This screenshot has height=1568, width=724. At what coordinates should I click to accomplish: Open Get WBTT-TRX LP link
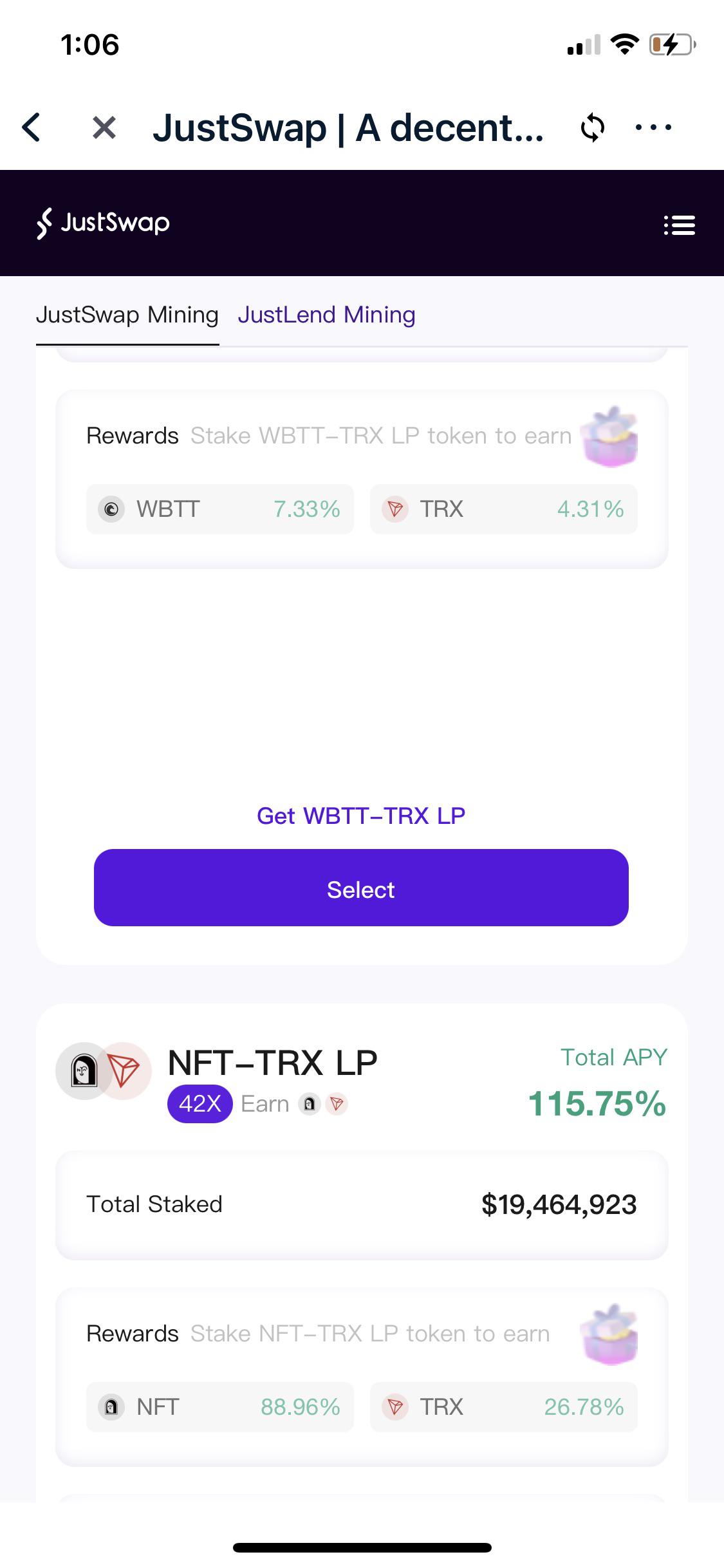click(x=361, y=815)
